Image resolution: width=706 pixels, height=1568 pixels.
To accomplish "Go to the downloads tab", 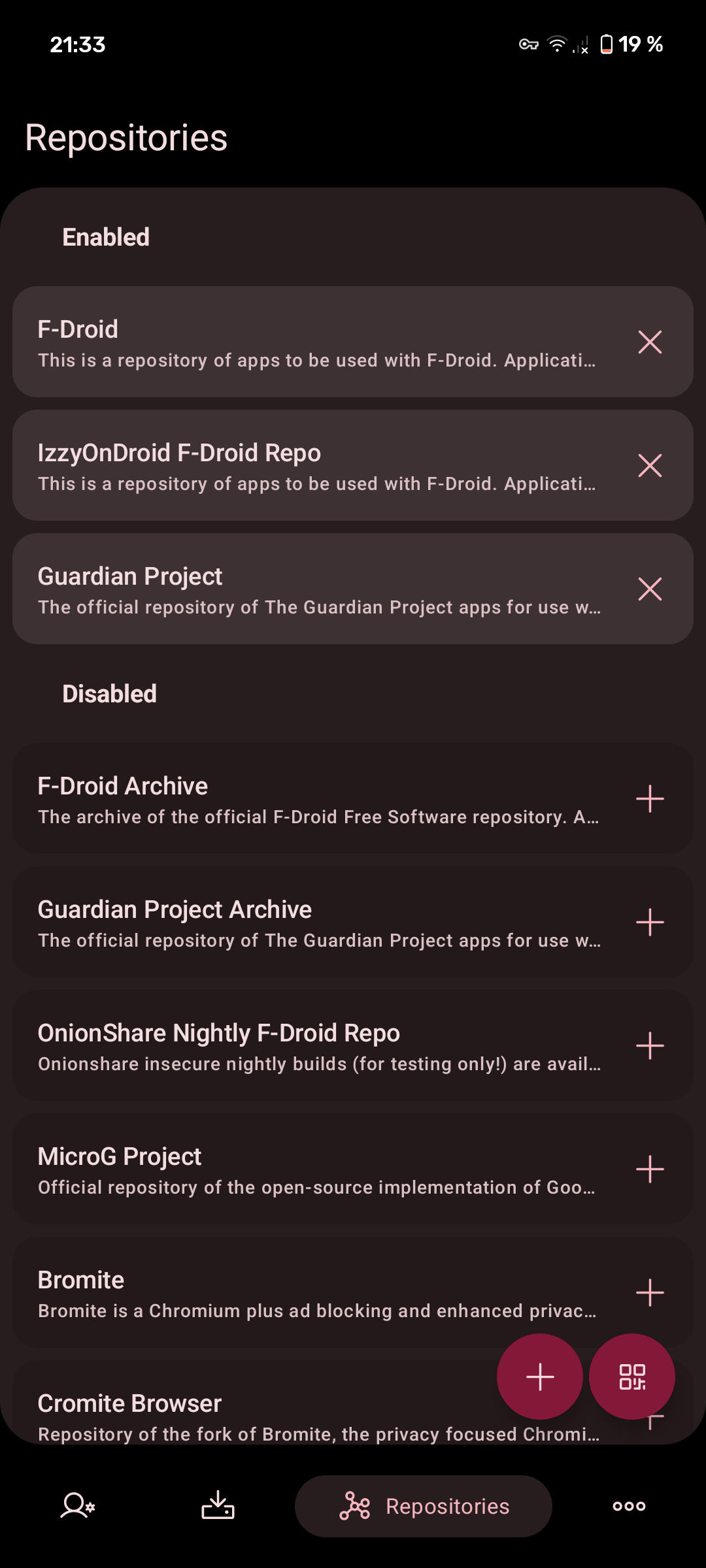I will point(218,1506).
